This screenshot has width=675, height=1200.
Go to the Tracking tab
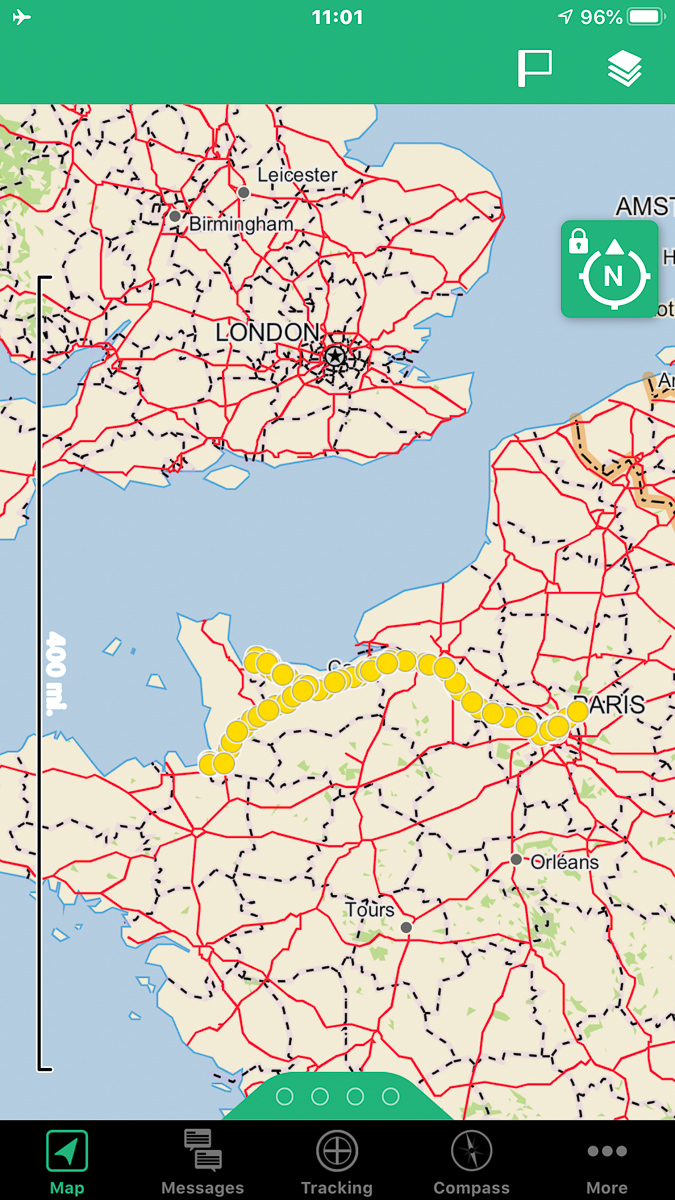[x=337, y=1162]
